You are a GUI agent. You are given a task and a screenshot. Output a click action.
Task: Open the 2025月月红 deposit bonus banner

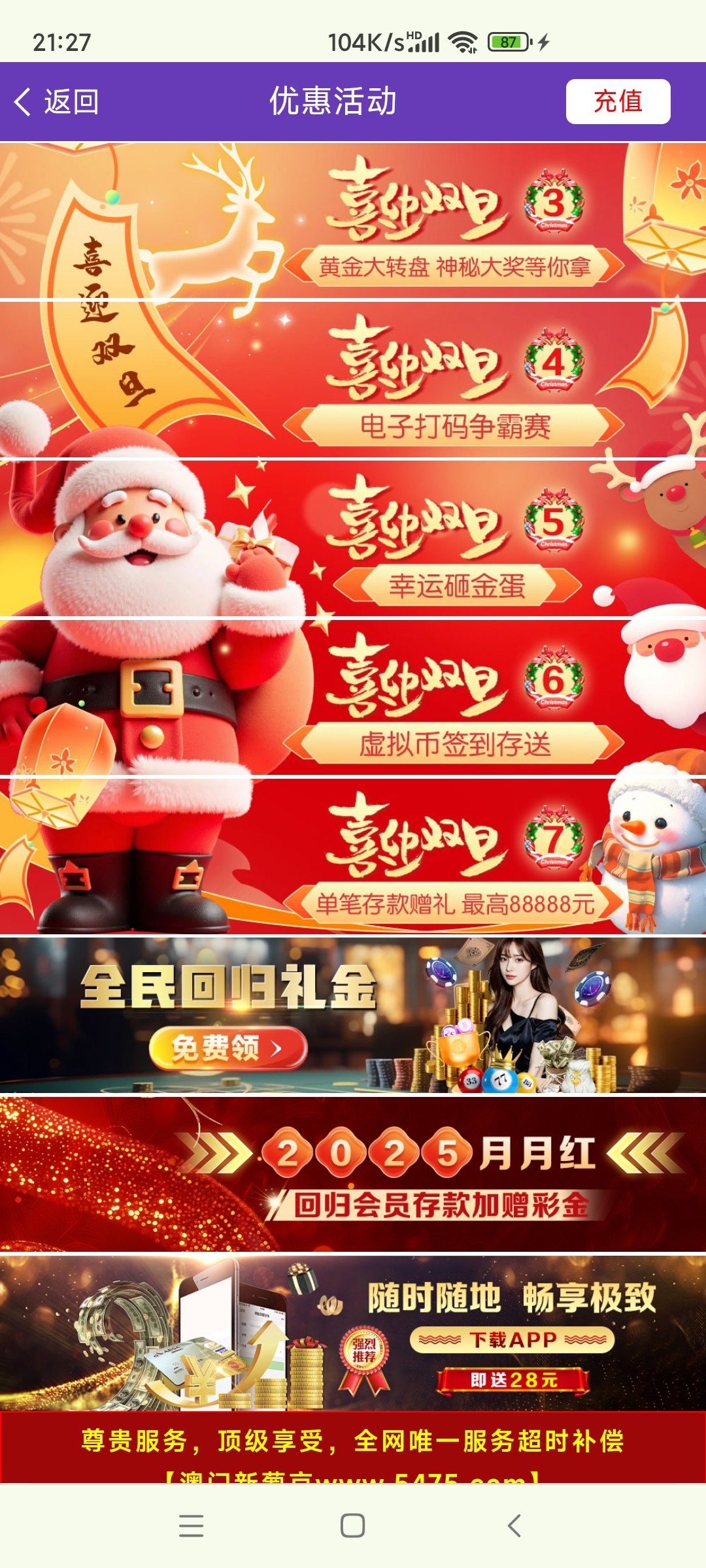[353, 1174]
